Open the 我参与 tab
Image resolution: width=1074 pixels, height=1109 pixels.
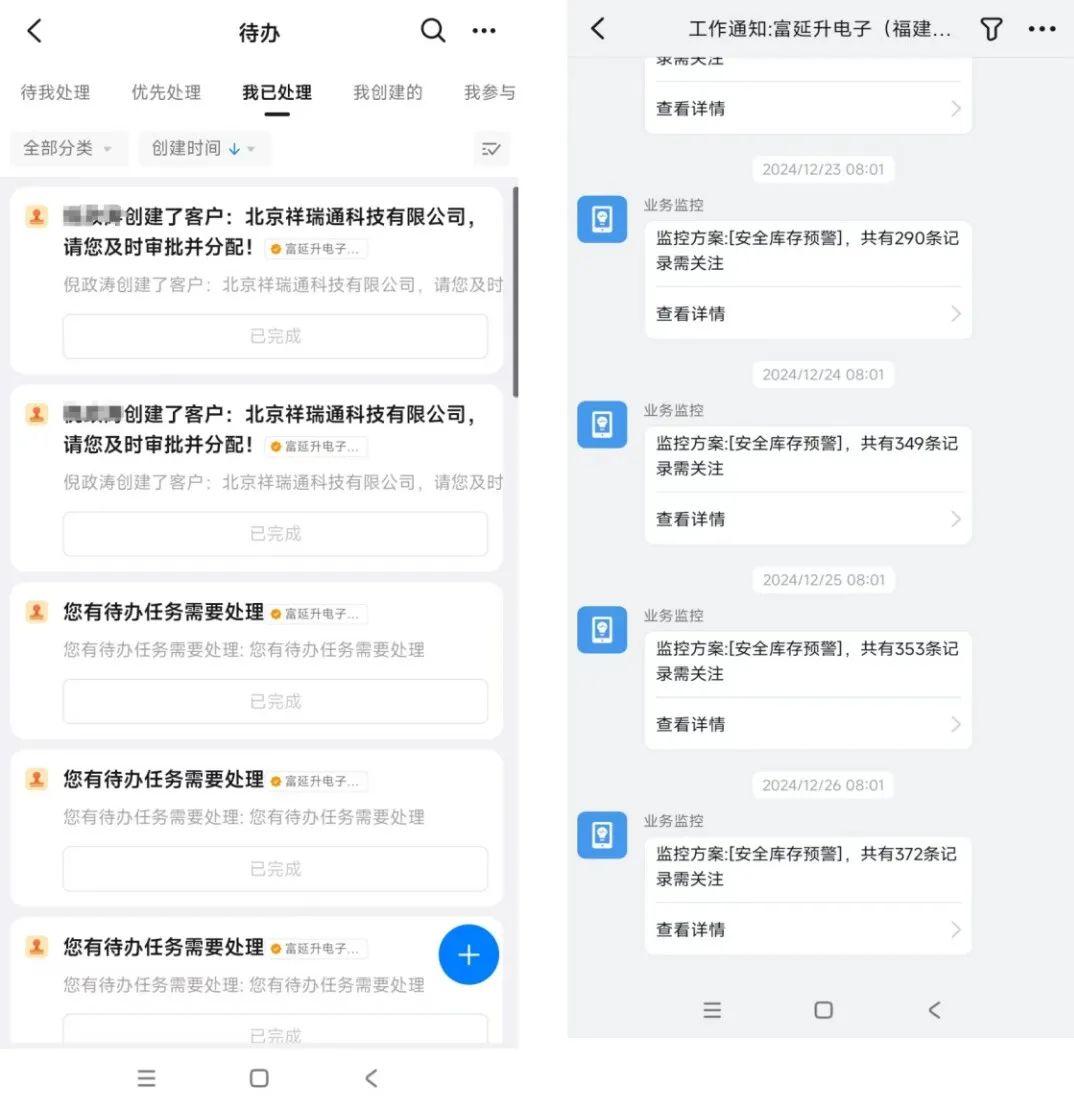pos(489,93)
